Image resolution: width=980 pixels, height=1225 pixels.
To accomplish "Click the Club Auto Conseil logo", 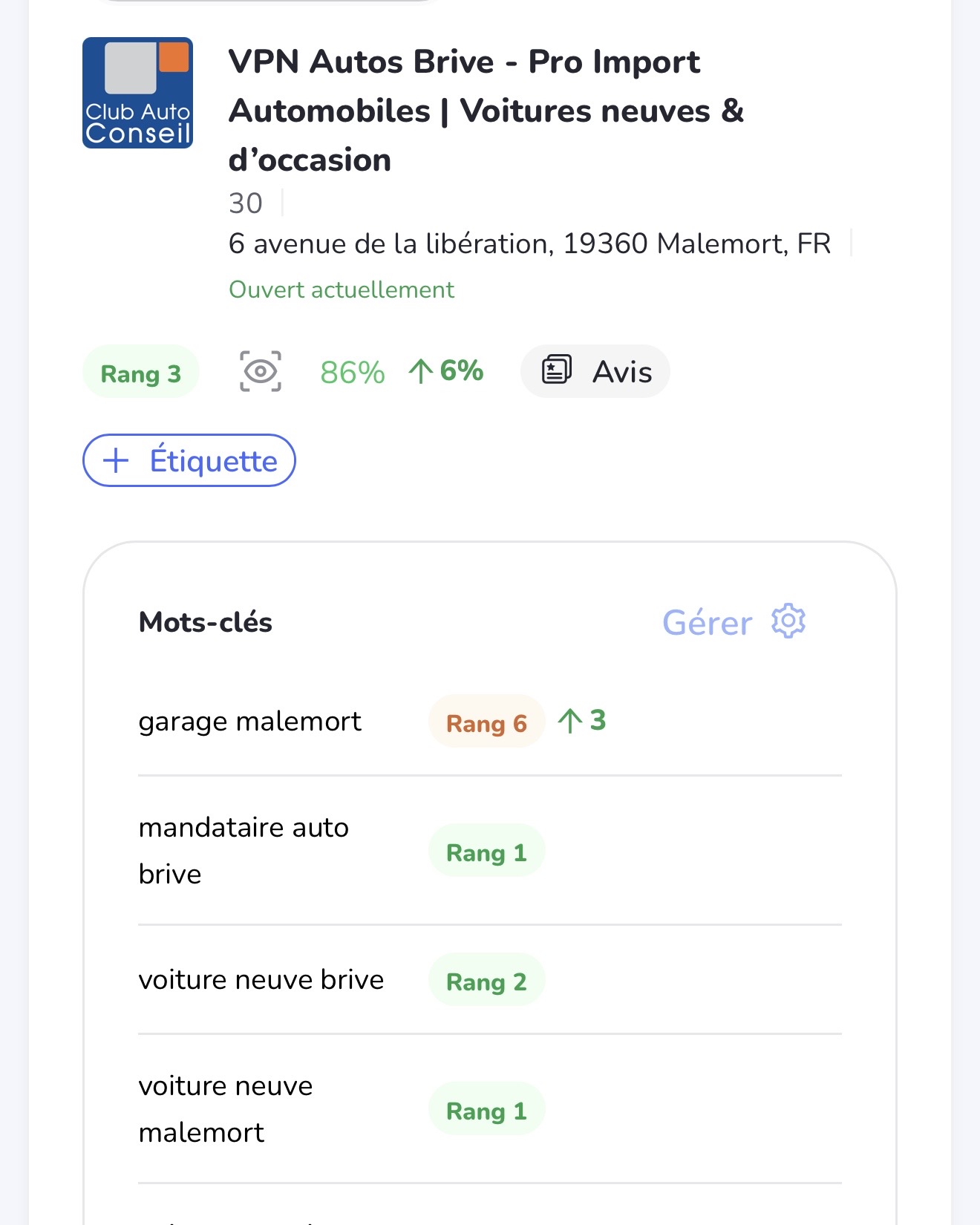I will [137, 93].
